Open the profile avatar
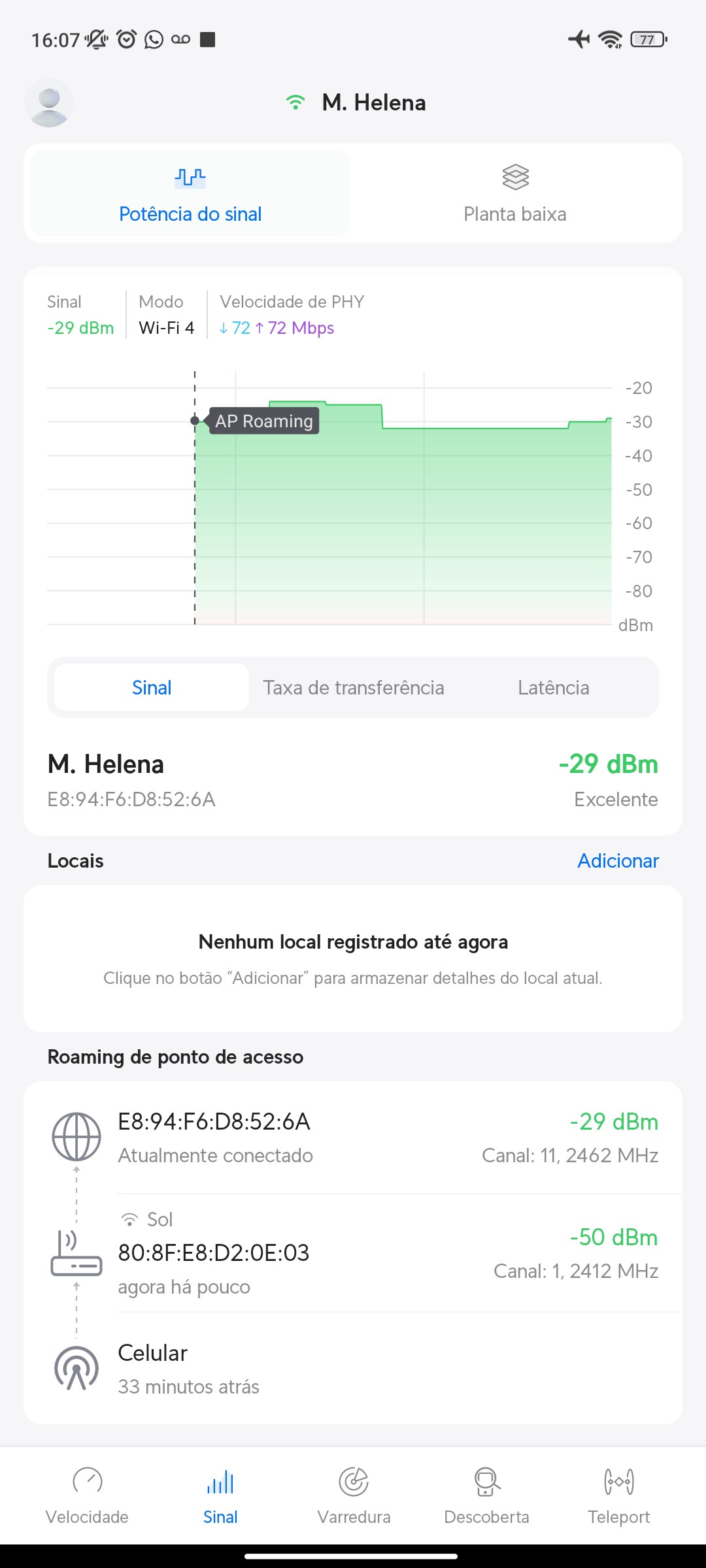Image resolution: width=706 pixels, height=1568 pixels. [49, 103]
